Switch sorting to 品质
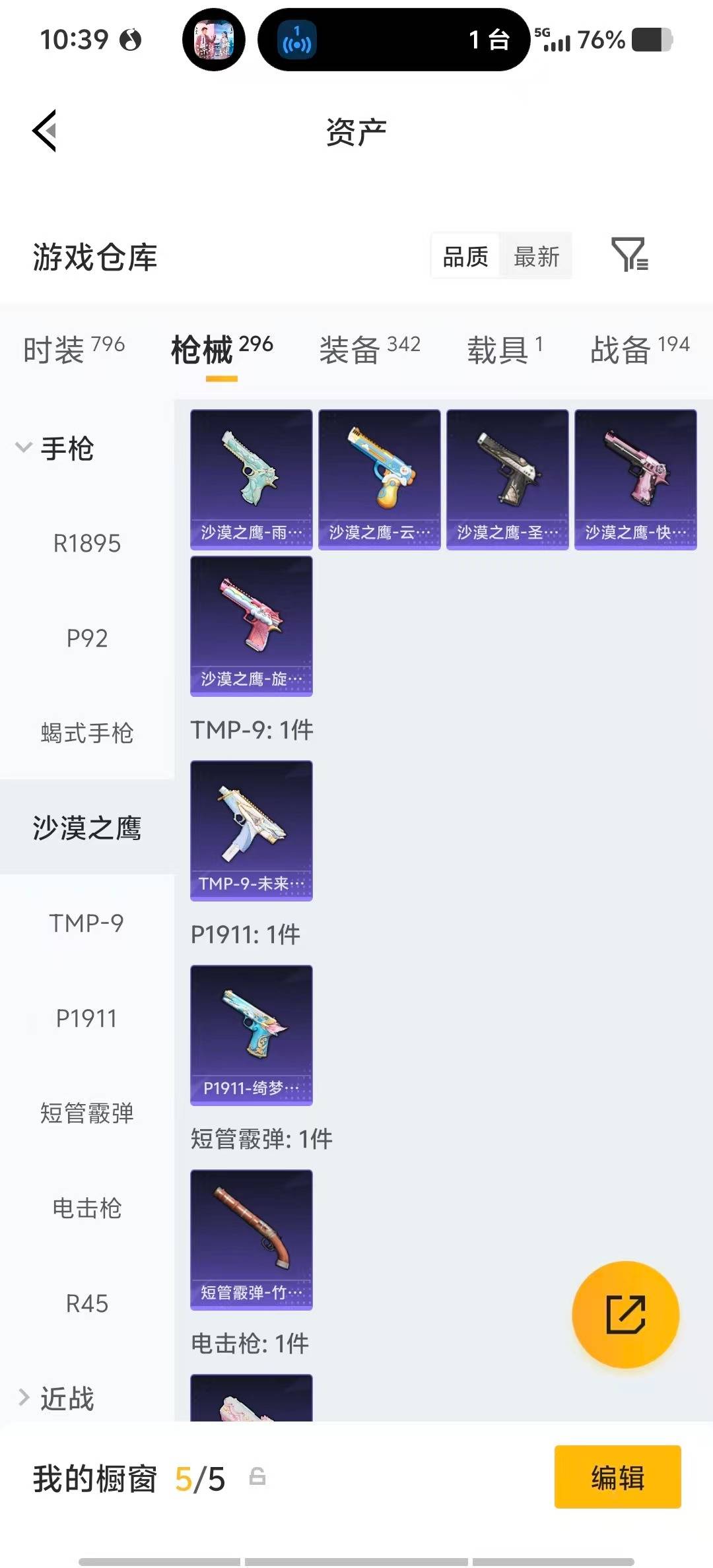 click(463, 257)
